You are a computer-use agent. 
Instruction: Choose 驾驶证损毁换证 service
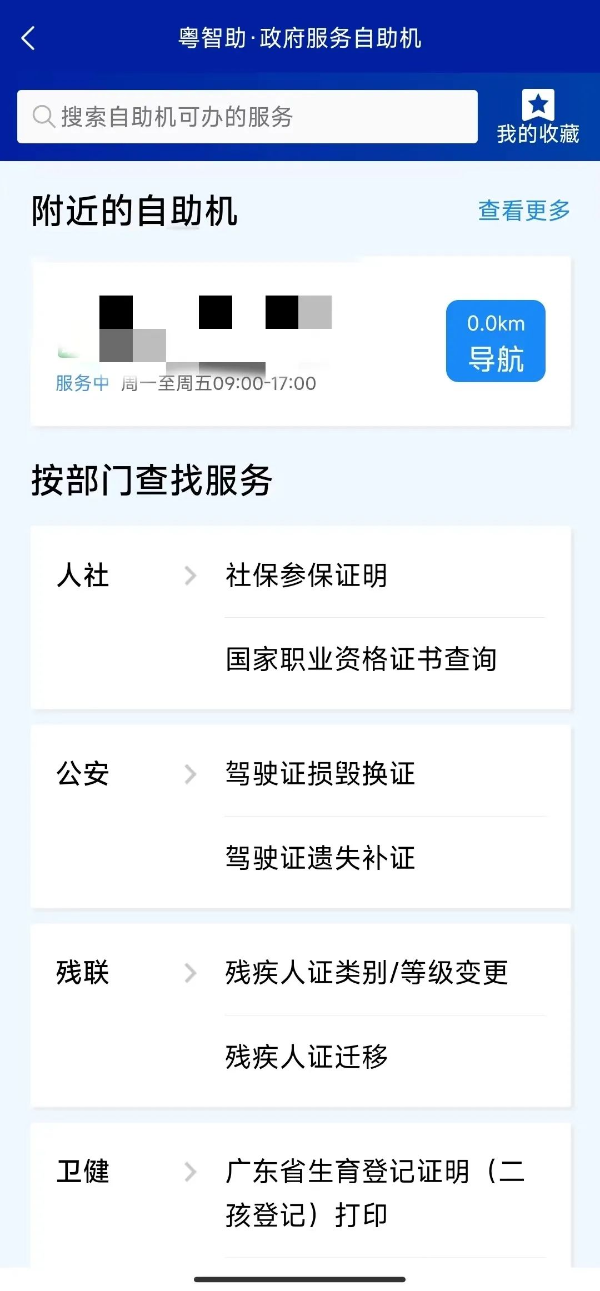[320, 774]
